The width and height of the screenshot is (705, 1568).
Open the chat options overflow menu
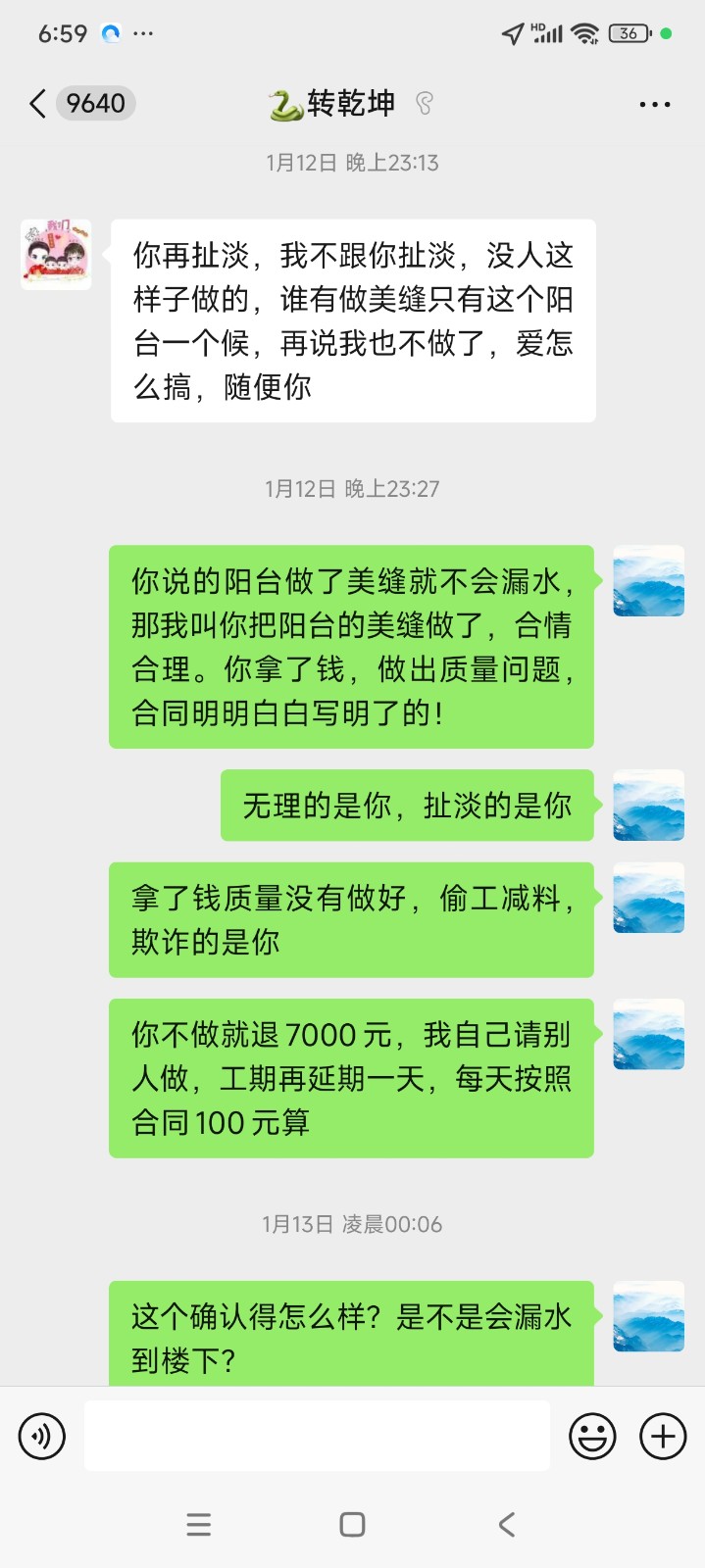click(x=654, y=104)
